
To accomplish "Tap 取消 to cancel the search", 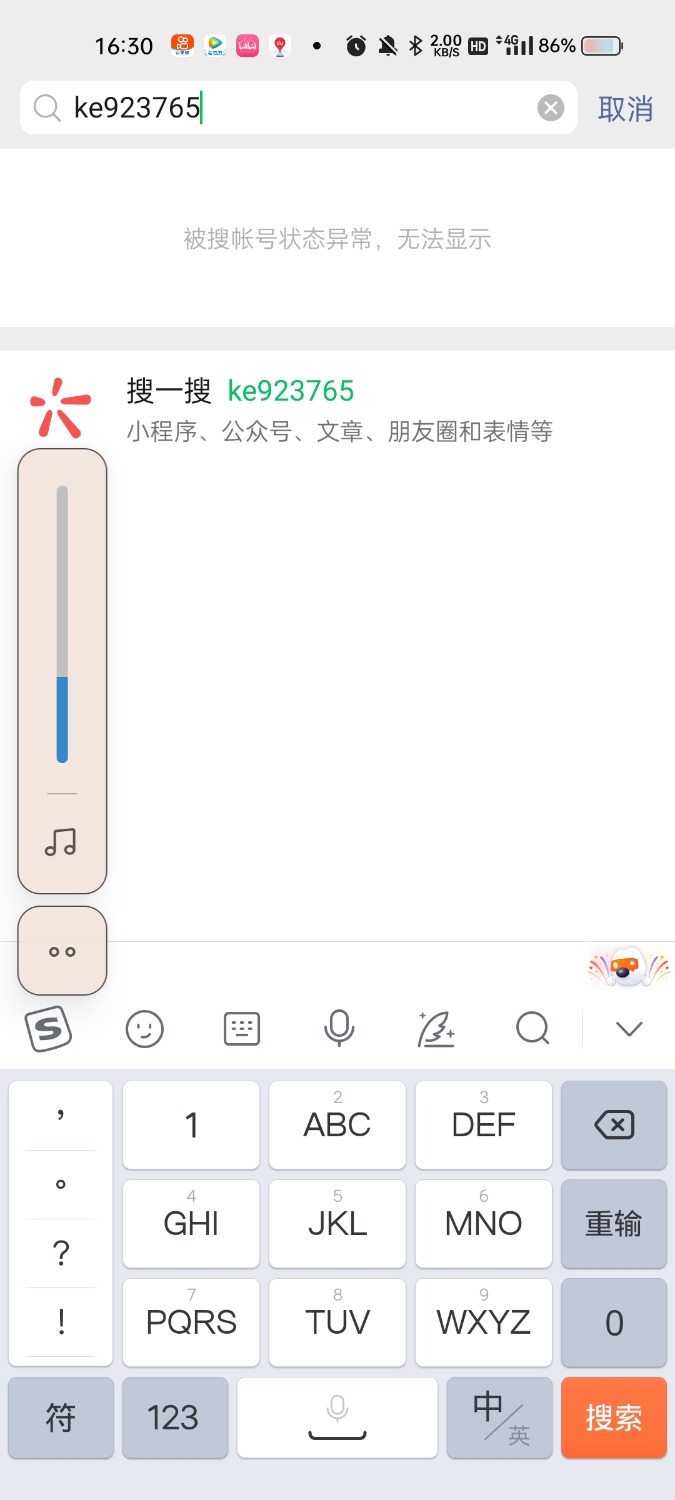I will point(625,108).
